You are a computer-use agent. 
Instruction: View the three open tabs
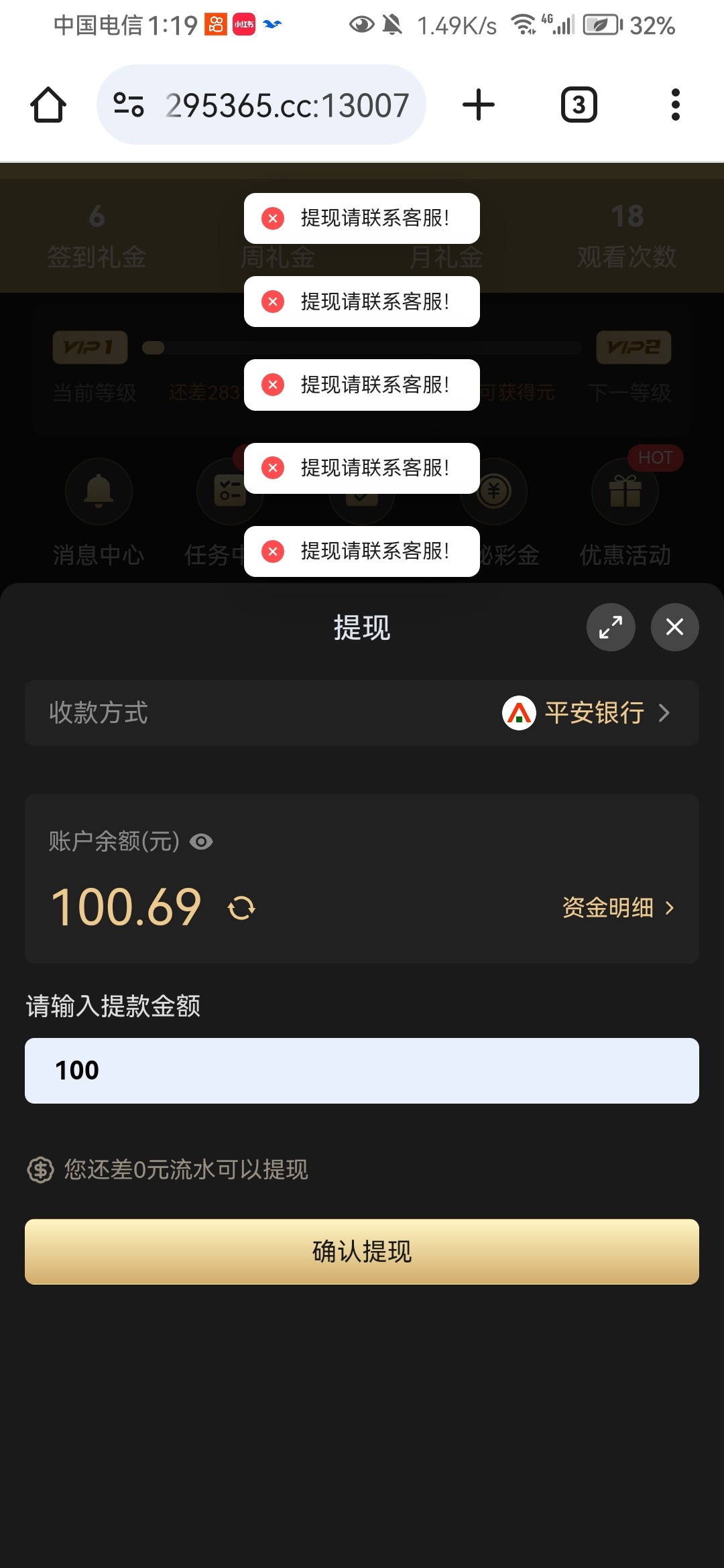[579, 105]
